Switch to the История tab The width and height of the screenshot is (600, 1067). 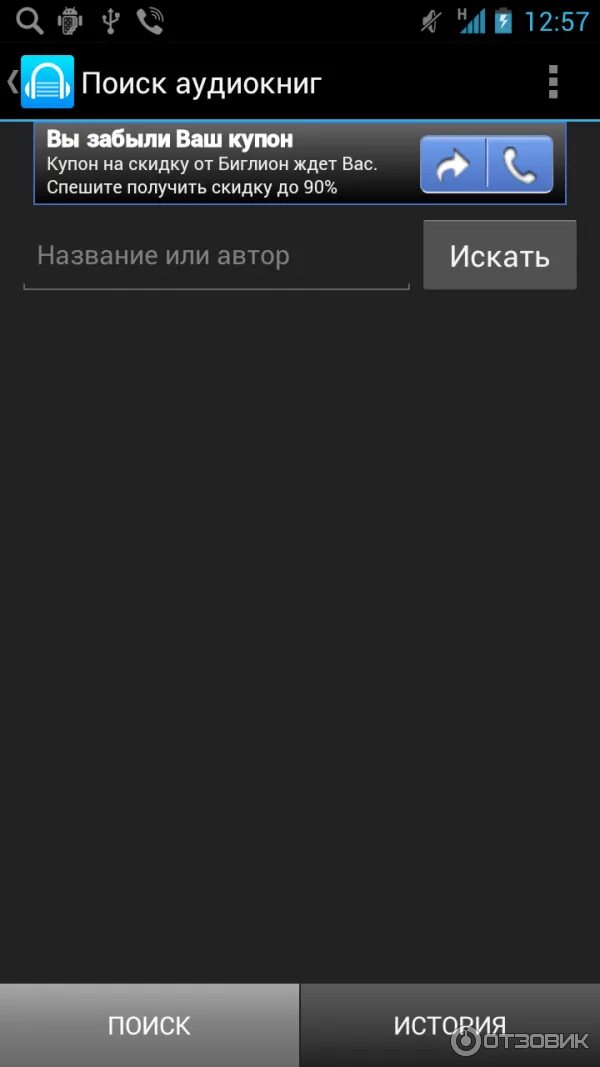[450, 1025]
